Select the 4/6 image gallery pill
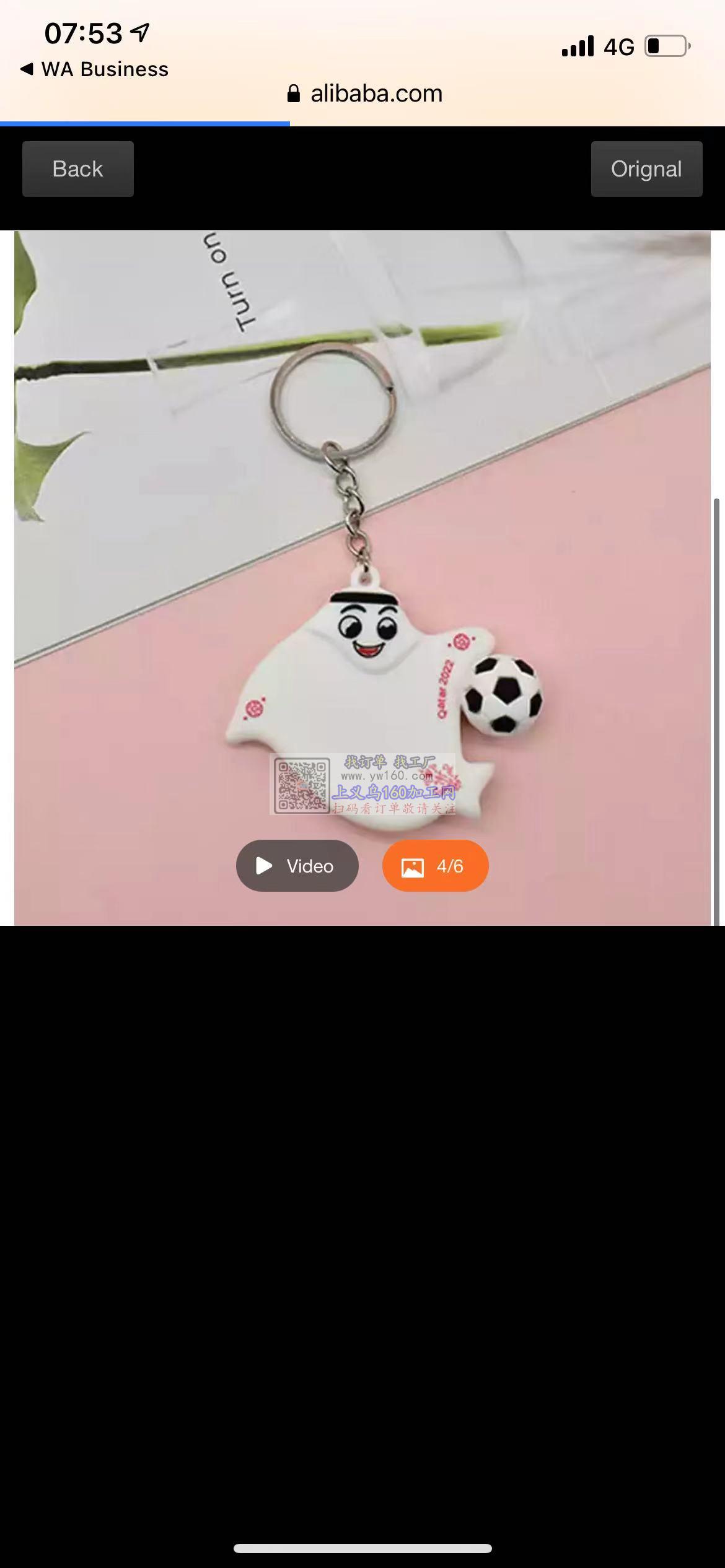 click(435, 866)
